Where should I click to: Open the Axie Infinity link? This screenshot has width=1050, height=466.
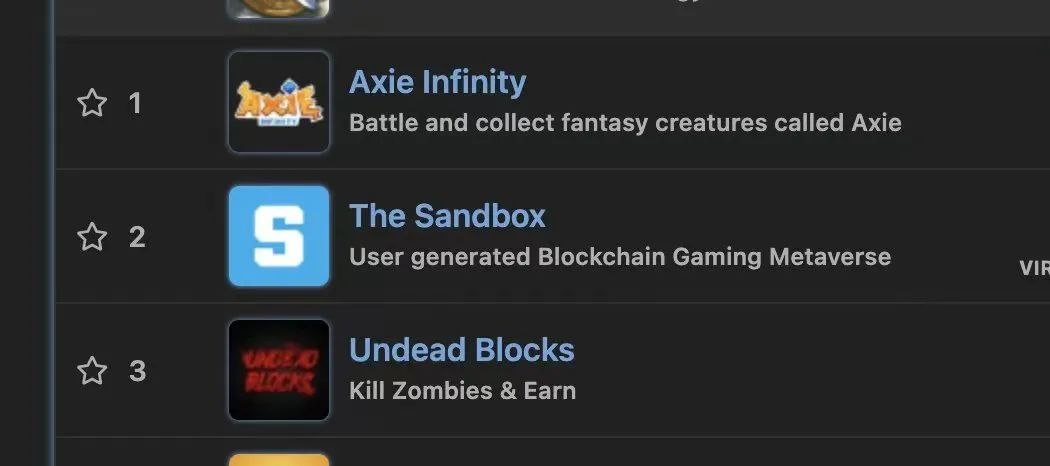pos(437,82)
